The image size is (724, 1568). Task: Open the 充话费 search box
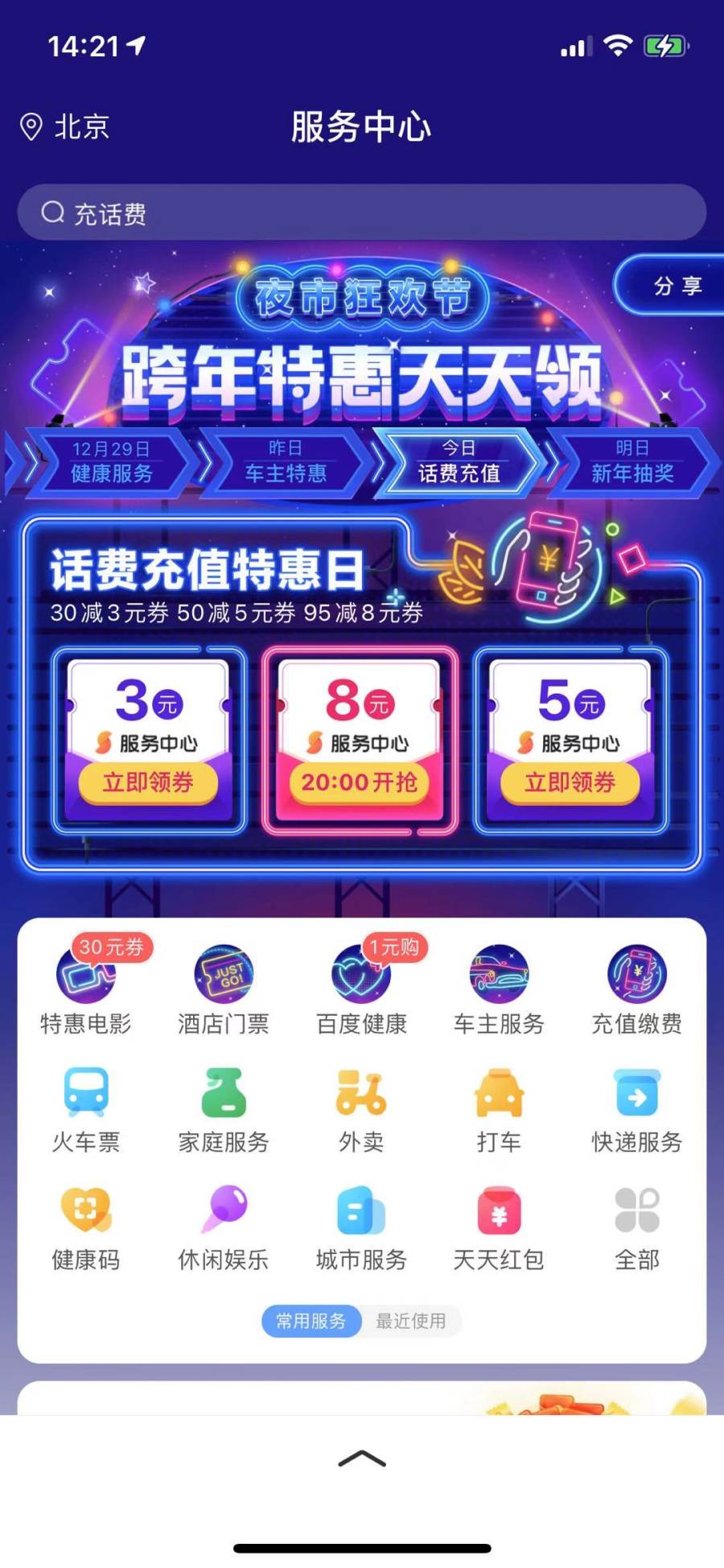pyautogui.click(x=361, y=213)
